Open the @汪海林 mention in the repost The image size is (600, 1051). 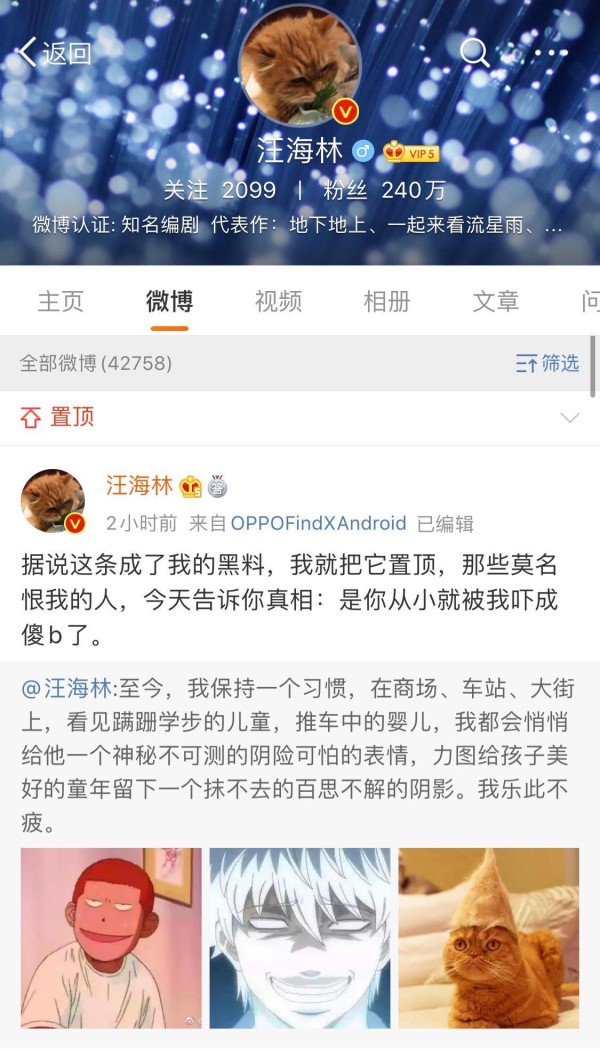tap(66, 688)
